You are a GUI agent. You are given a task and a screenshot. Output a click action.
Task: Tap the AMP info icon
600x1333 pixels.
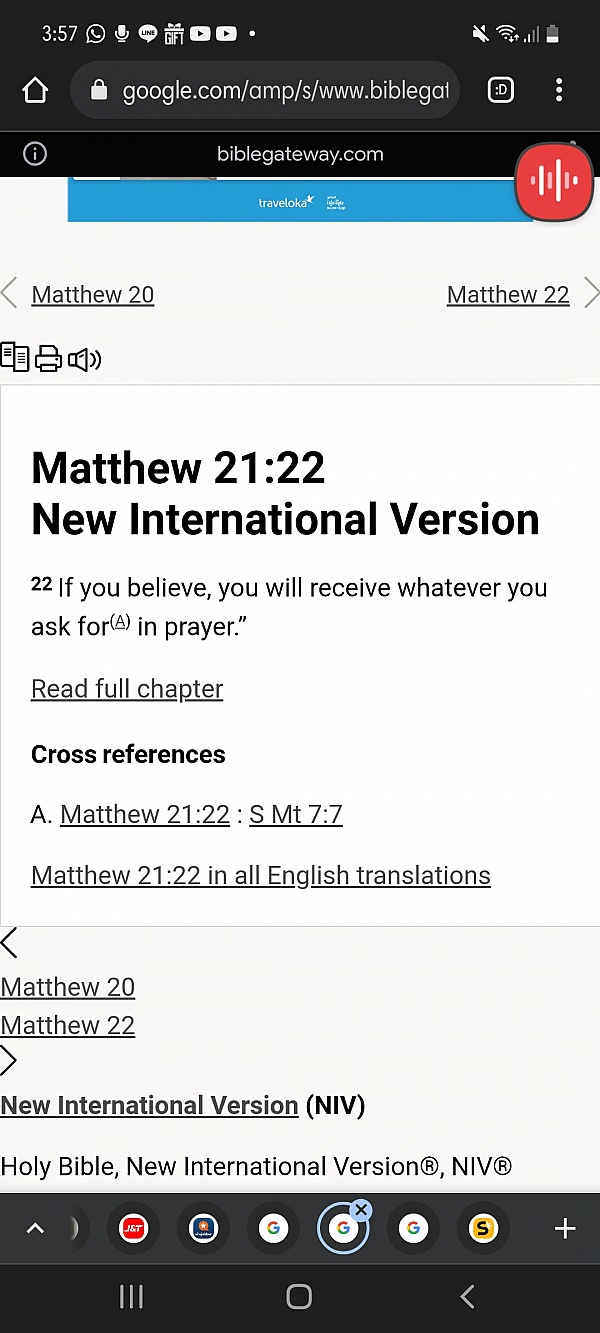click(35, 154)
